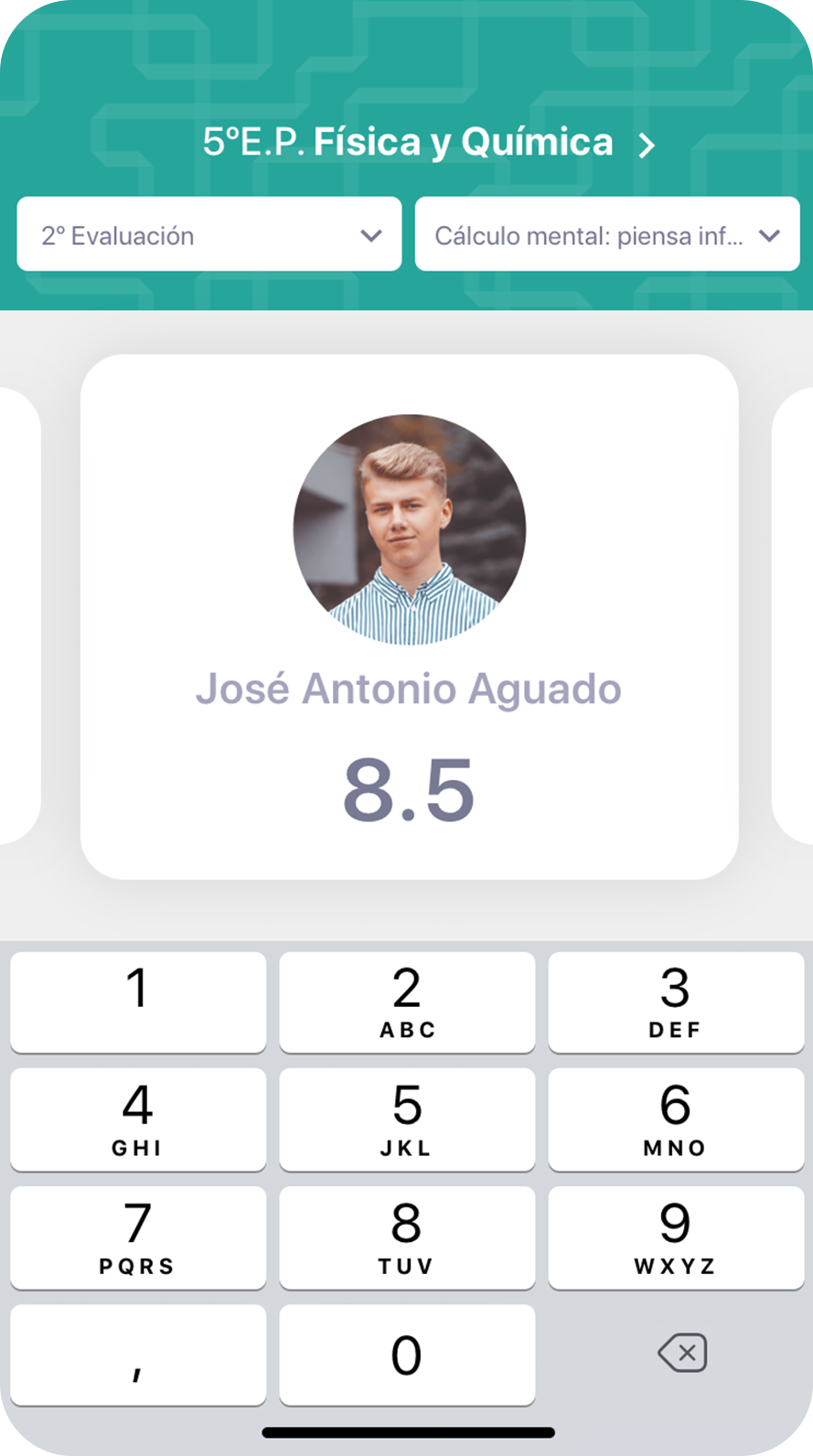813x1456 pixels.
Task: Tap the 7 key
Action: (138, 1237)
